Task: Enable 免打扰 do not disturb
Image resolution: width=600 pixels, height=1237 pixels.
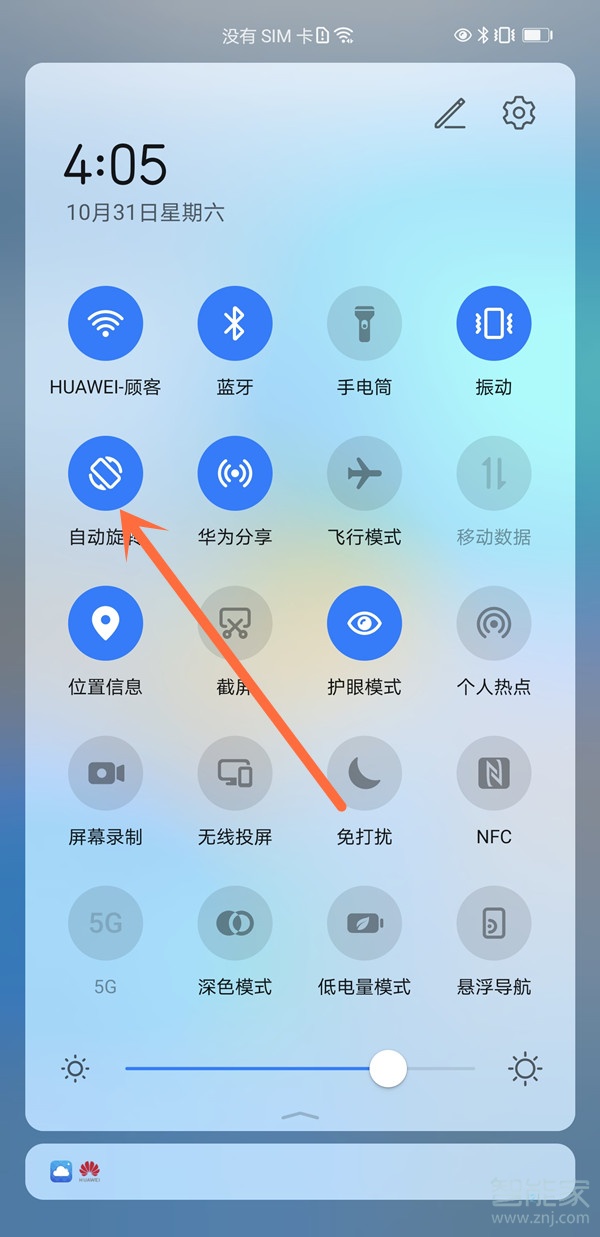Action: [x=364, y=773]
